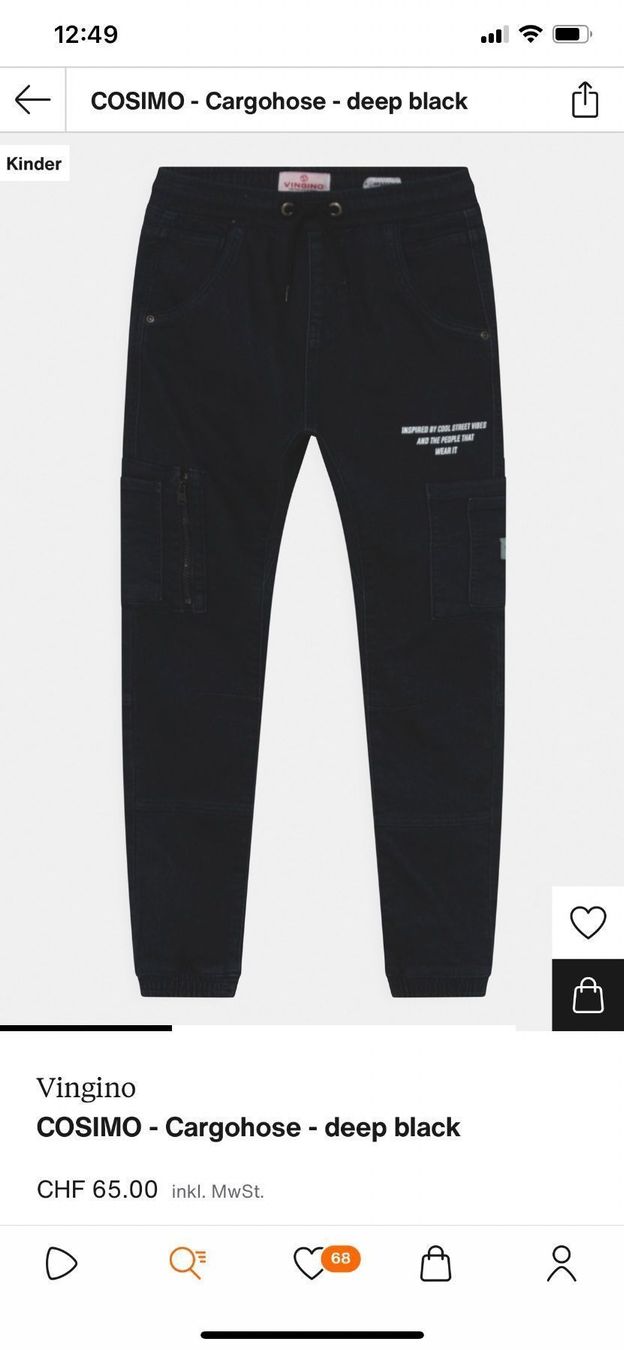Viewport: 624px width, 1350px height.
Task: Open the account profile tab
Action: 562,1263
